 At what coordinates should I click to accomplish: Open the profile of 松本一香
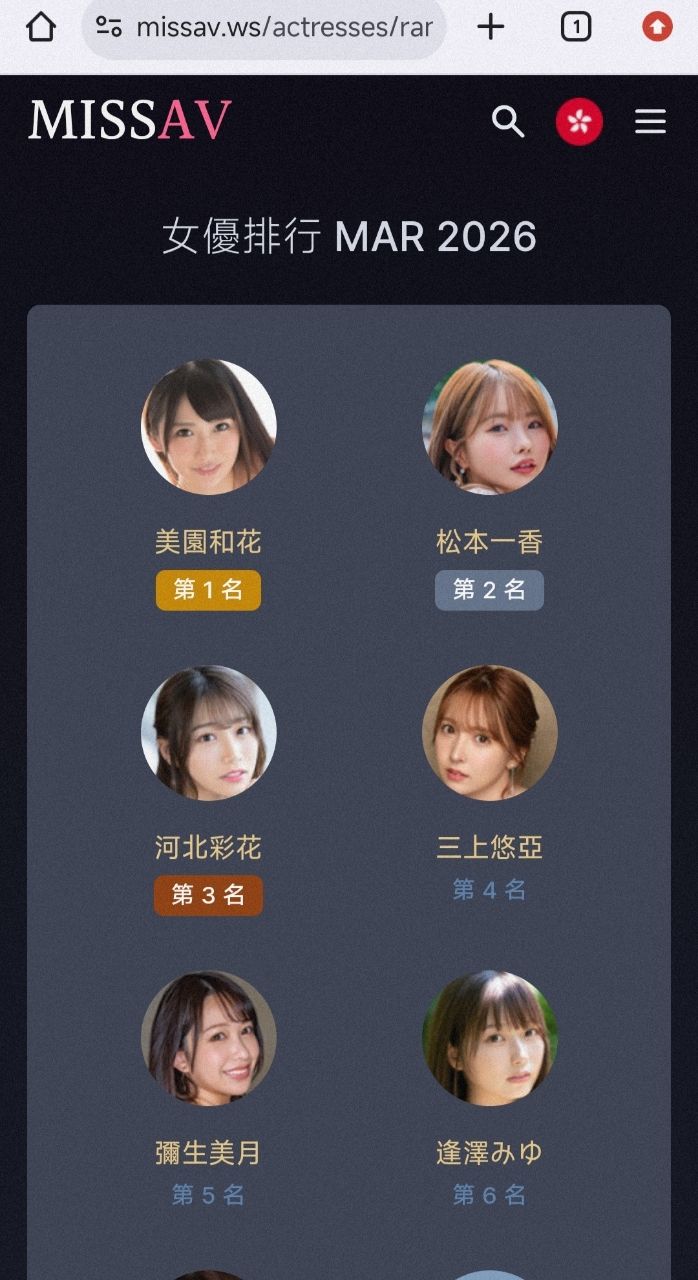coord(489,428)
